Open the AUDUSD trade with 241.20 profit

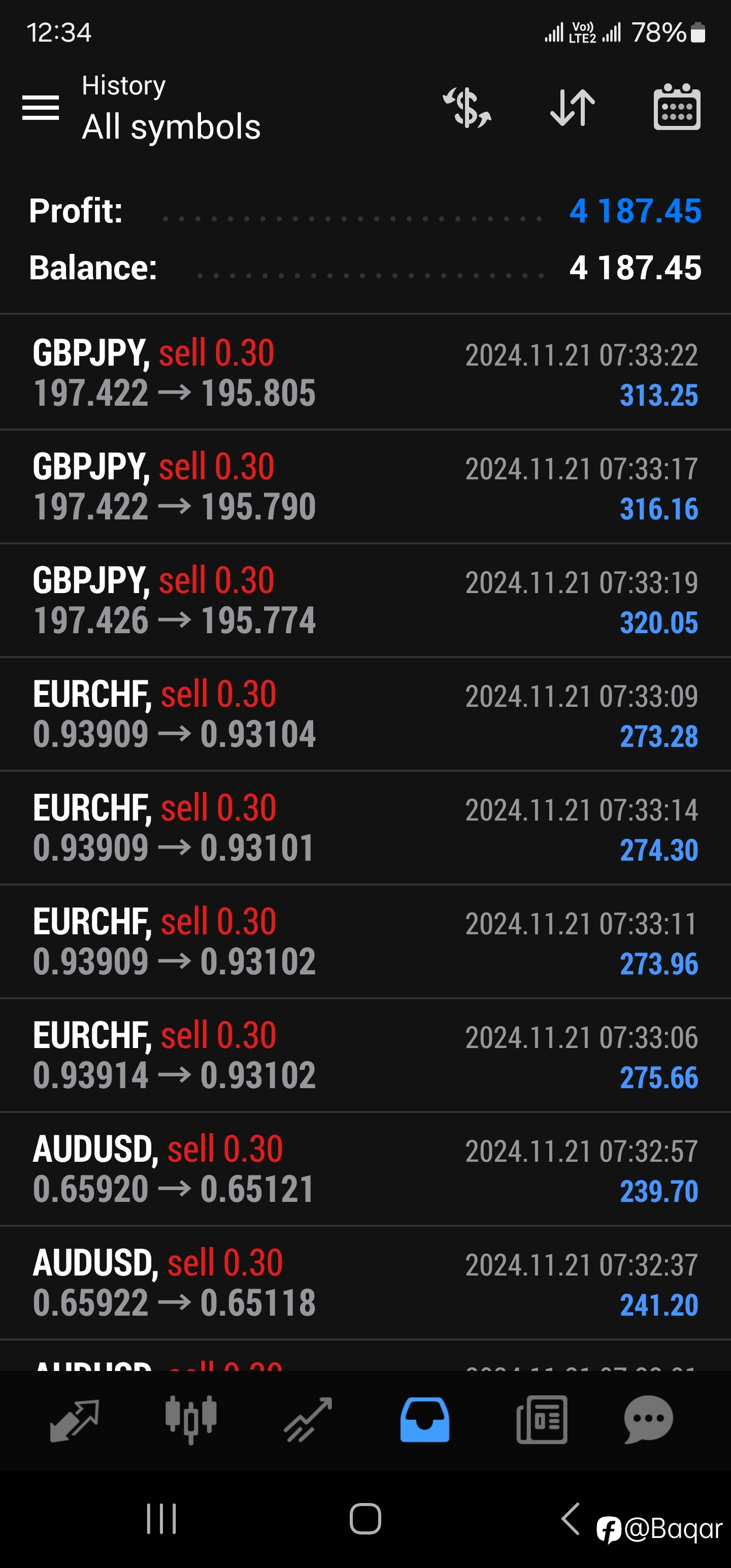tap(365, 1283)
